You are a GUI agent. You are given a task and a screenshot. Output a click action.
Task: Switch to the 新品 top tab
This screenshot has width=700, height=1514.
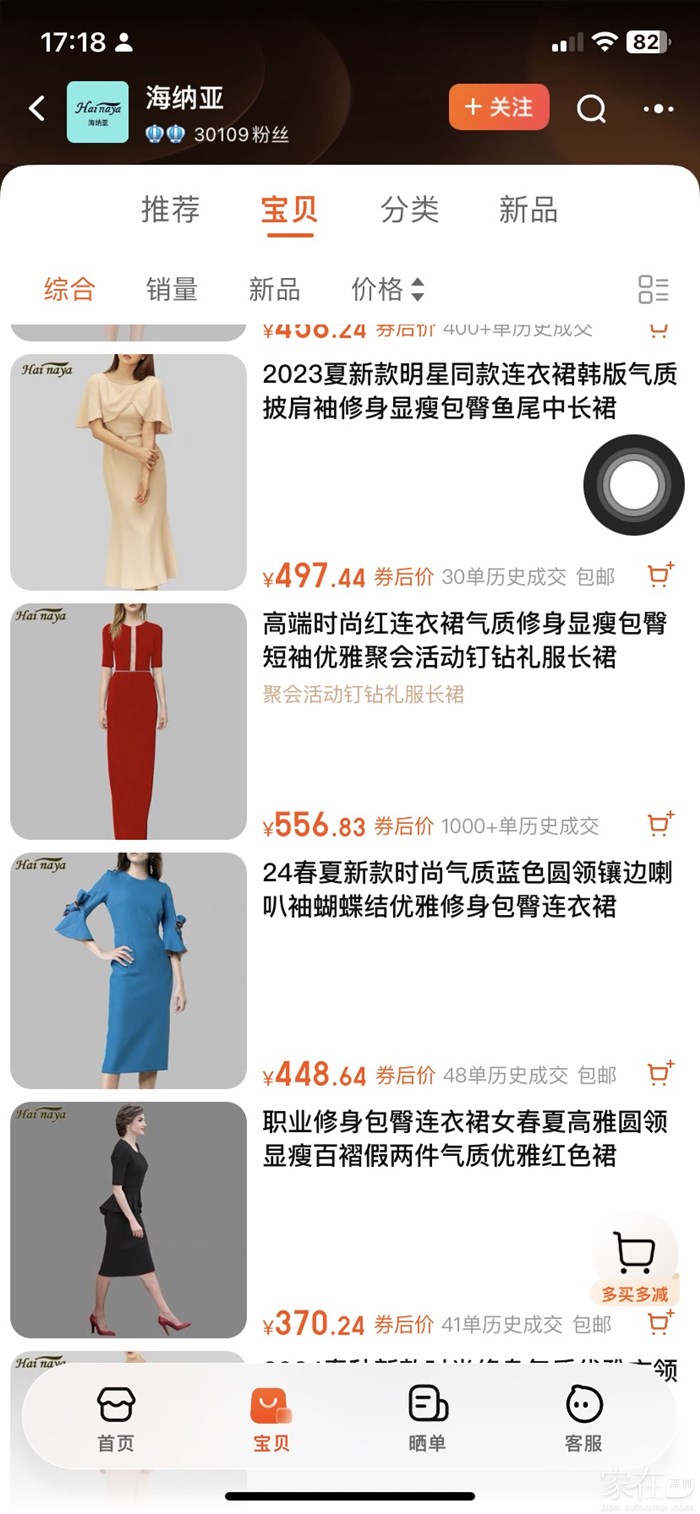point(528,210)
